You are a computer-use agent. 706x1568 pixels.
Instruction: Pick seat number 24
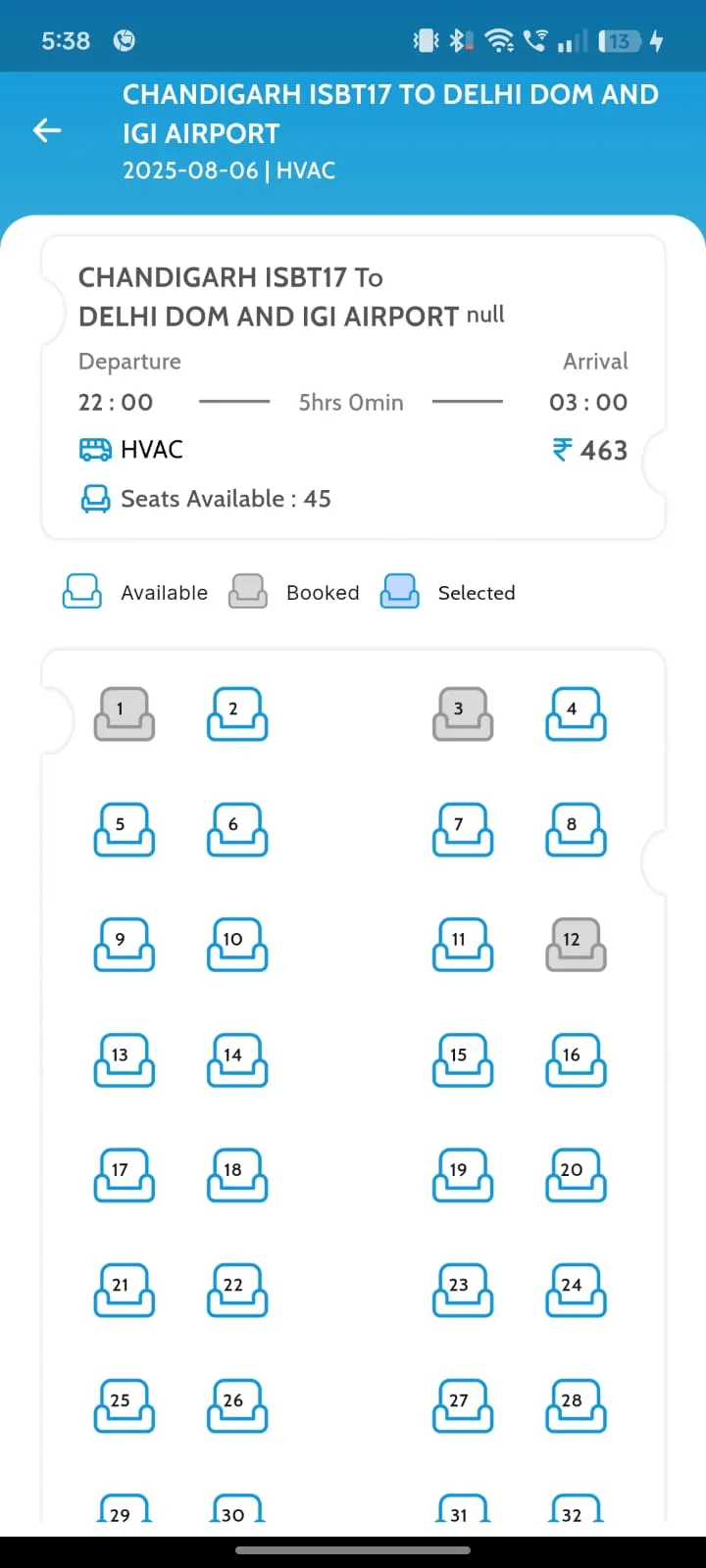coord(576,1290)
